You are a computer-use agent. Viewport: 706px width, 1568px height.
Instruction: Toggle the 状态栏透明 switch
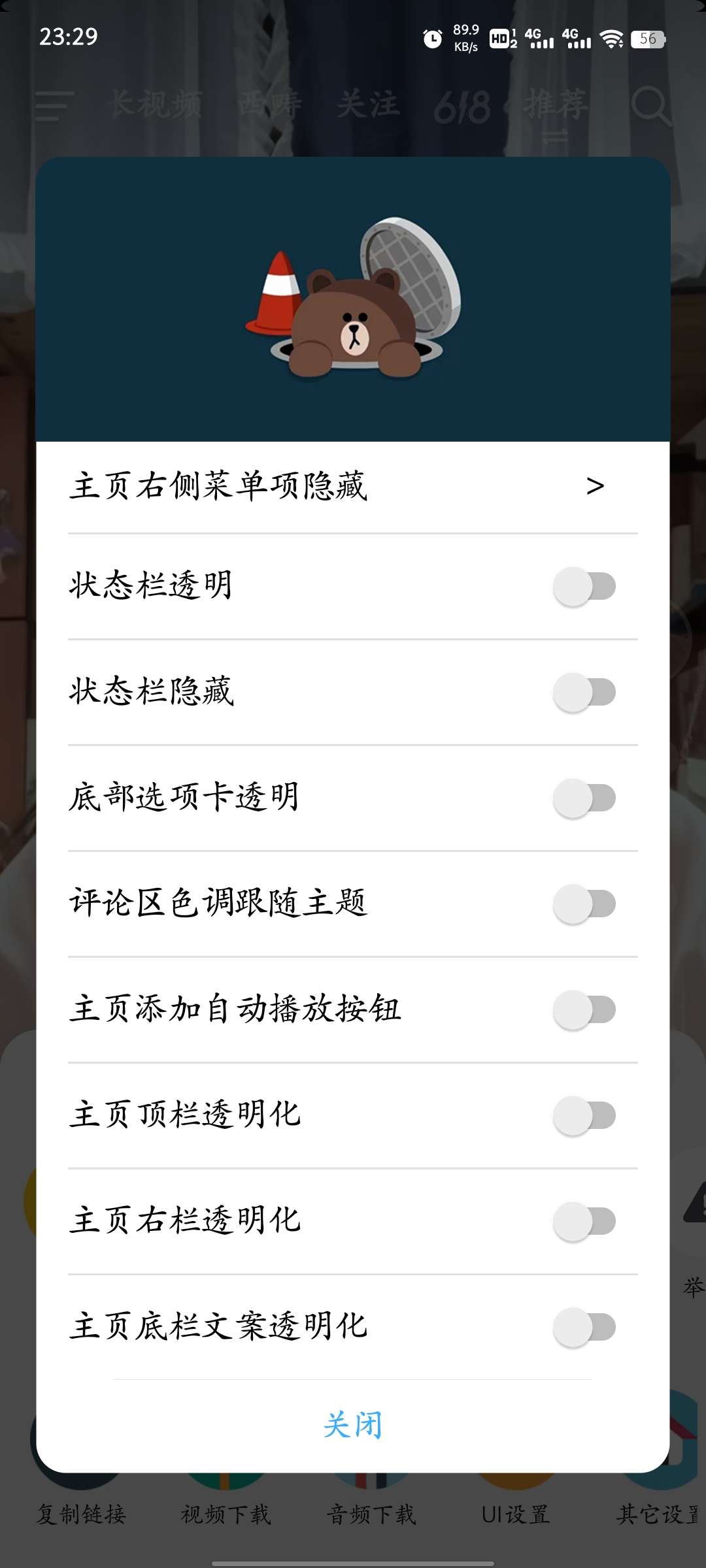point(584,586)
